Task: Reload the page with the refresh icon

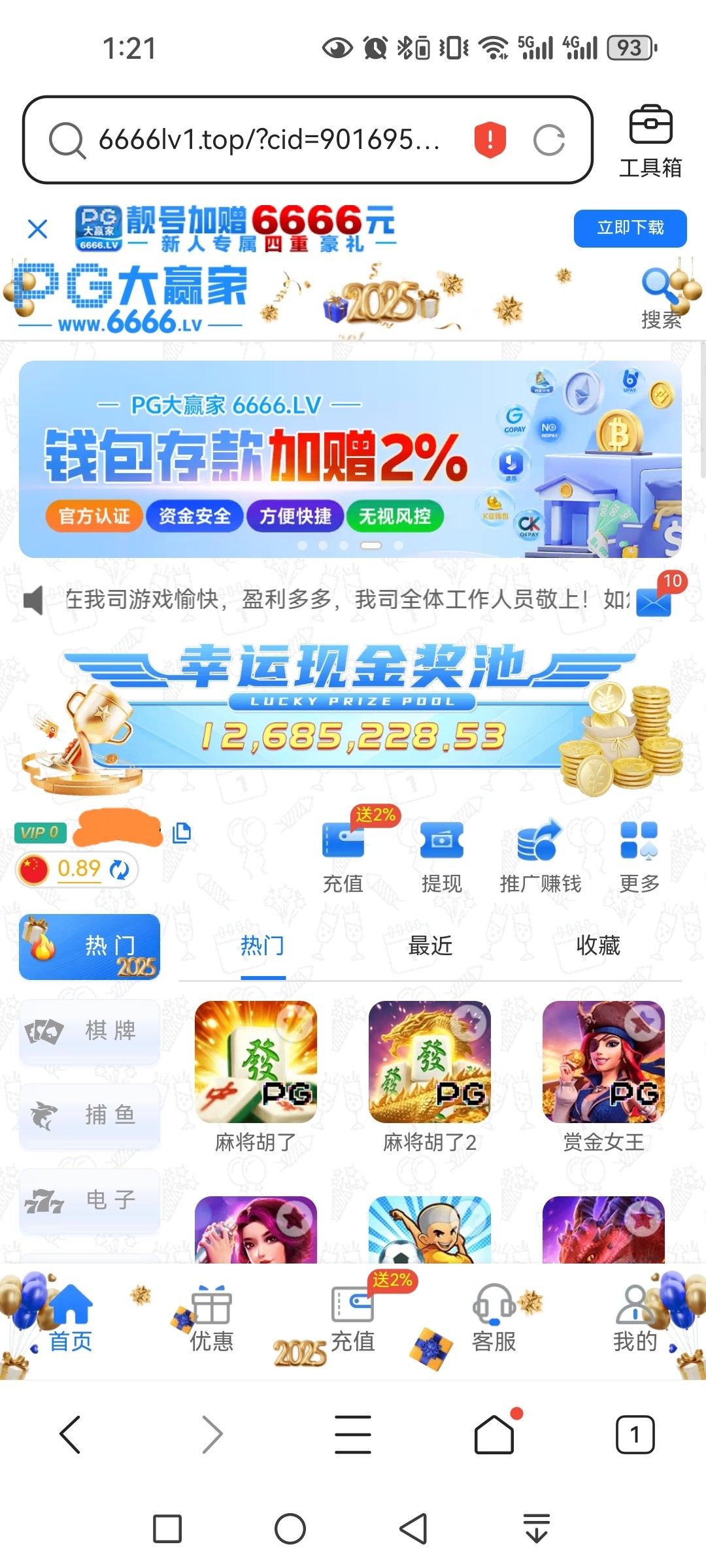Action: pyautogui.click(x=548, y=140)
